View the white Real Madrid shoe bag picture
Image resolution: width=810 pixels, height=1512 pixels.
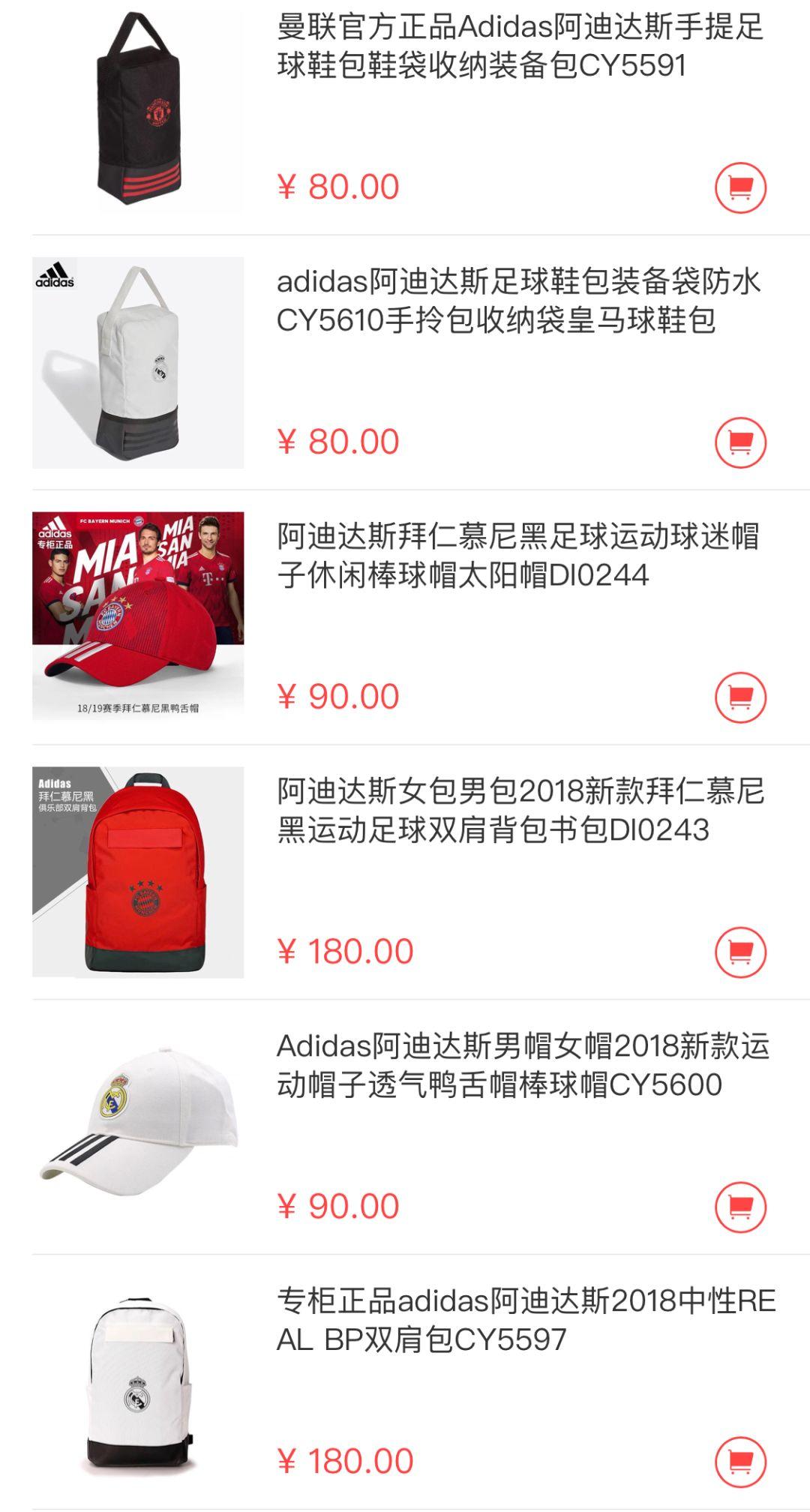click(x=138, y=363)
